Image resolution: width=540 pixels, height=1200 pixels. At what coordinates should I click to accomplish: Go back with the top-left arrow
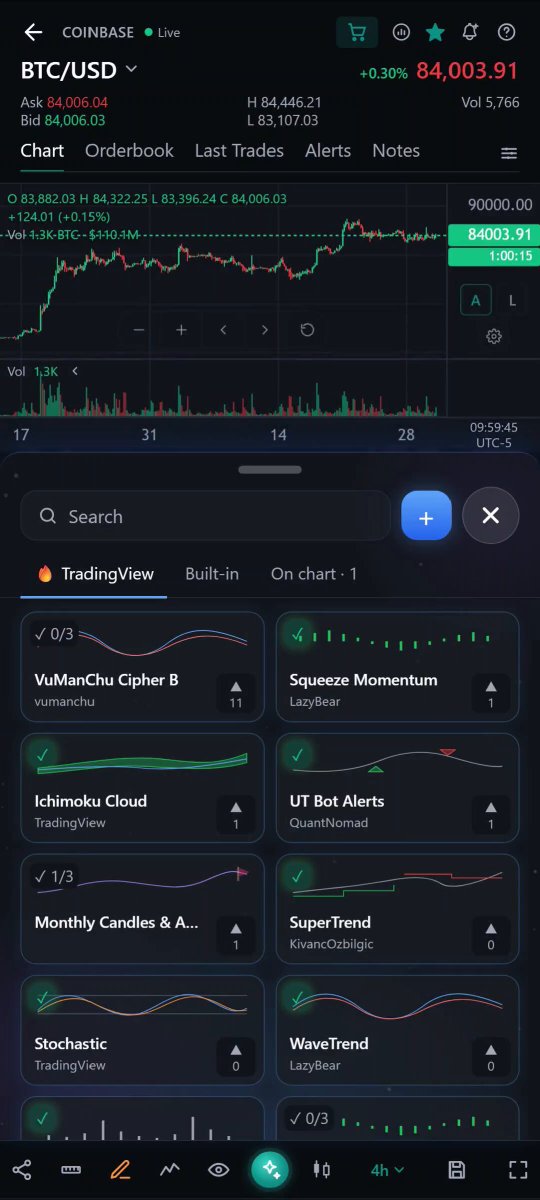[x=33, y=32]
